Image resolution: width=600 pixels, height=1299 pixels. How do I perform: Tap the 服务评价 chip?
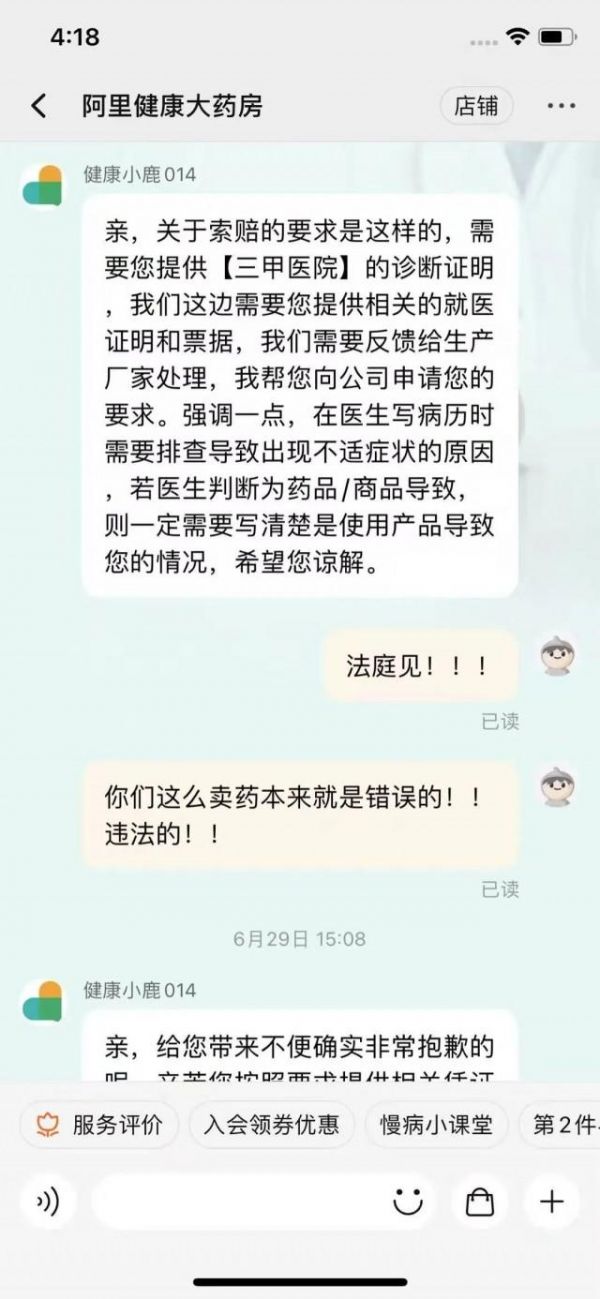99,1125
